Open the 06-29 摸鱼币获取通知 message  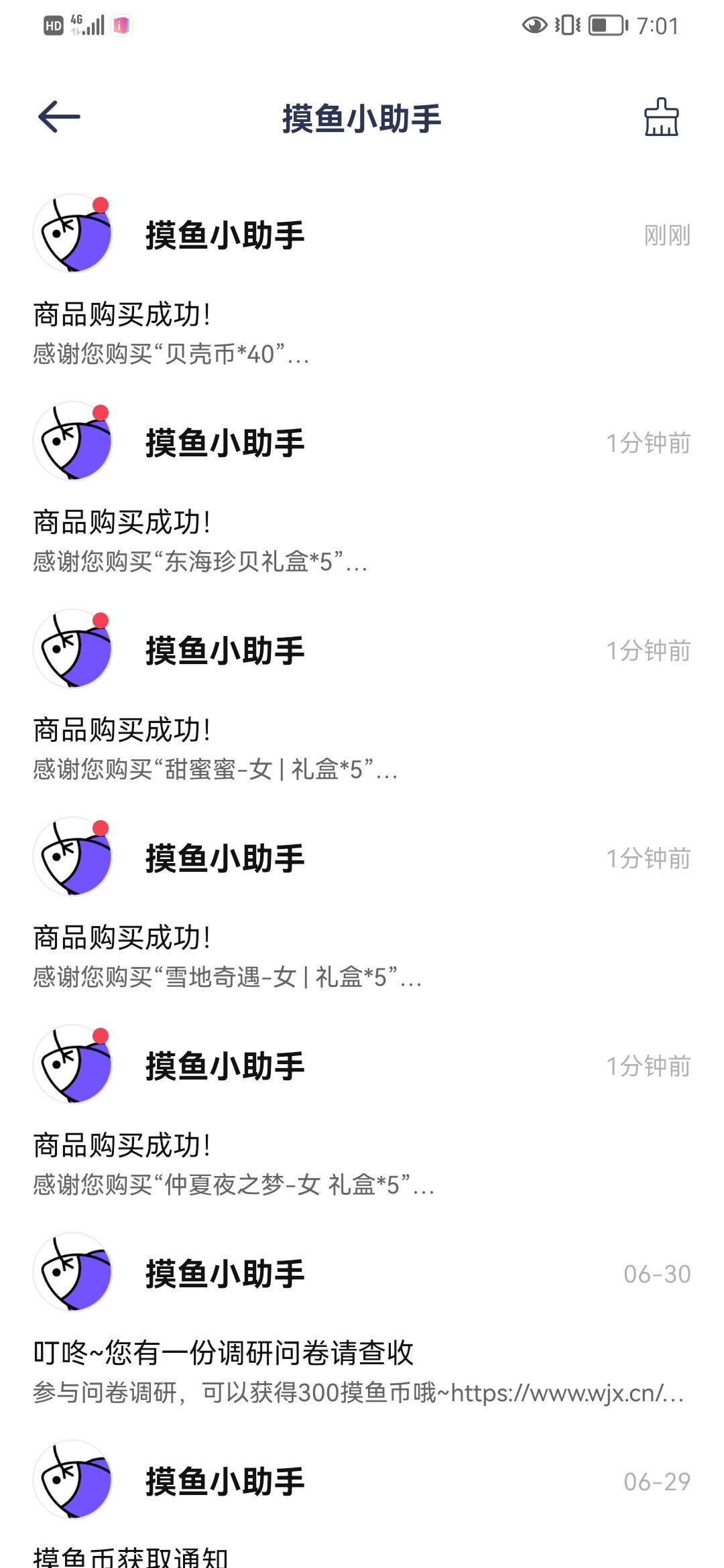point(362,1500)
